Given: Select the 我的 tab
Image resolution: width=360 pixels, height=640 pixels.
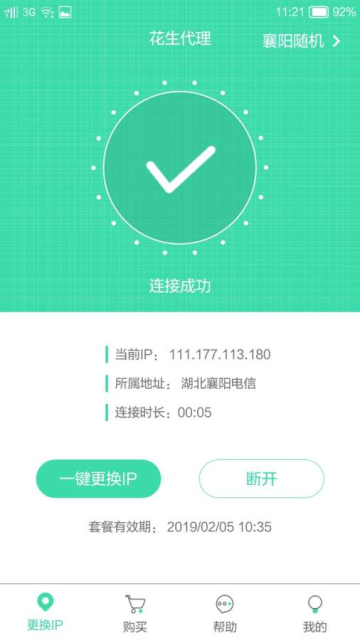Looking at the screenshot, I should [x=315, y=612].
